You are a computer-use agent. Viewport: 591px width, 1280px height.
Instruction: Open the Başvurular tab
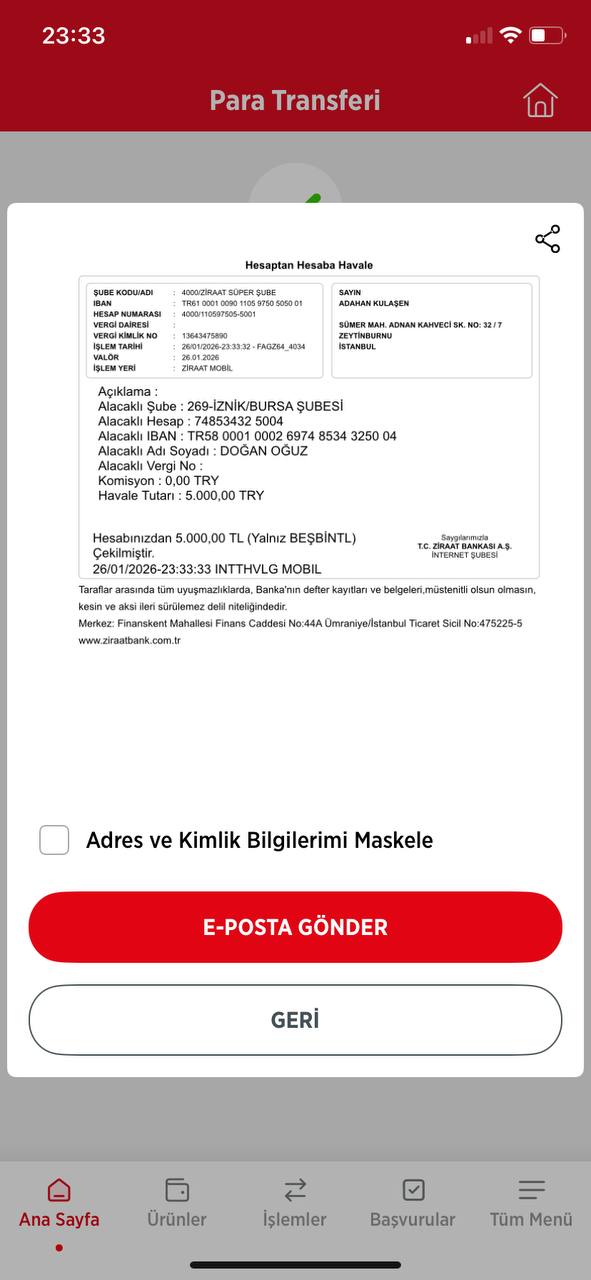413,1203
